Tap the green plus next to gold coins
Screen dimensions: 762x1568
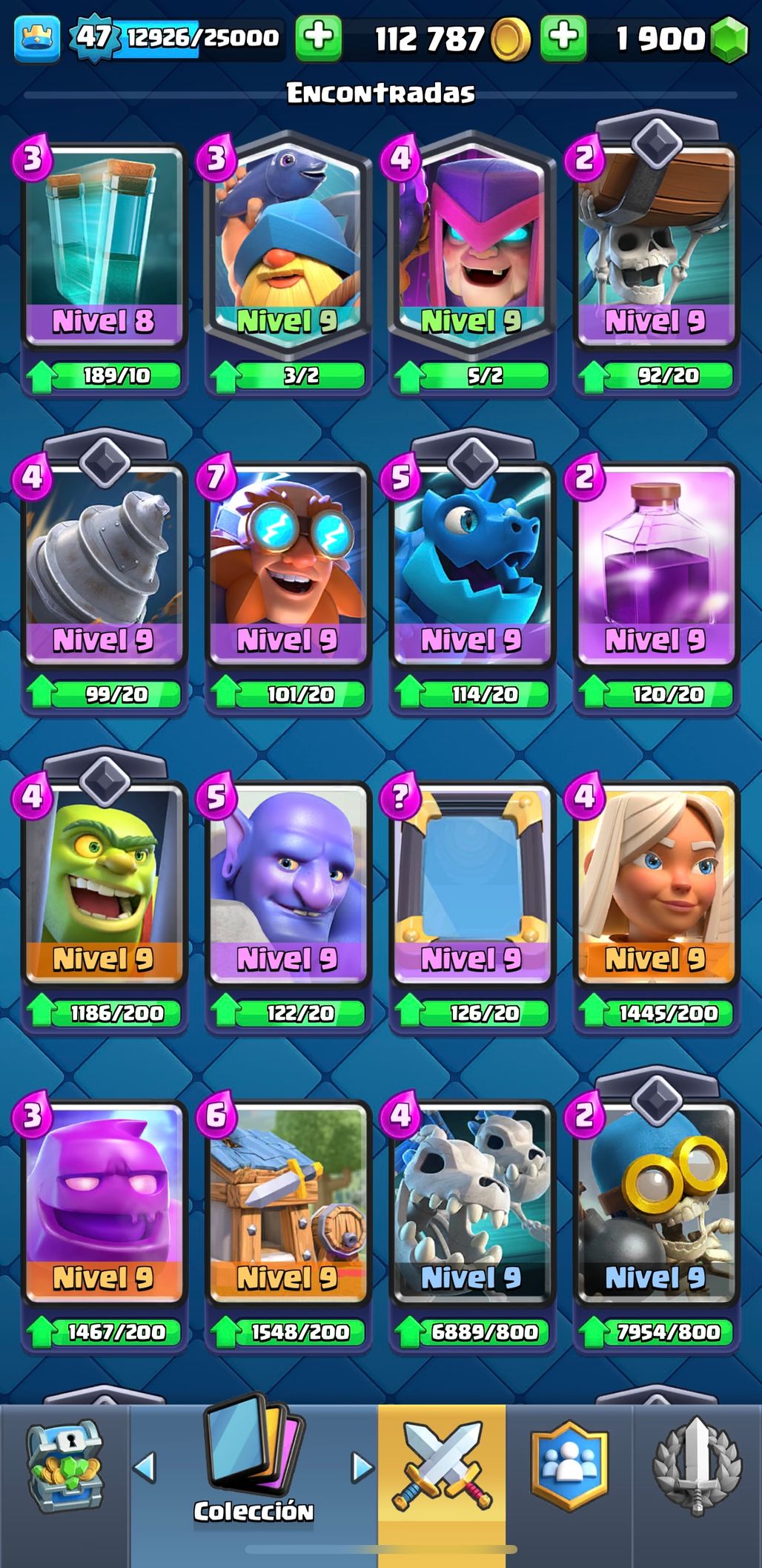[x=564, y=37]
